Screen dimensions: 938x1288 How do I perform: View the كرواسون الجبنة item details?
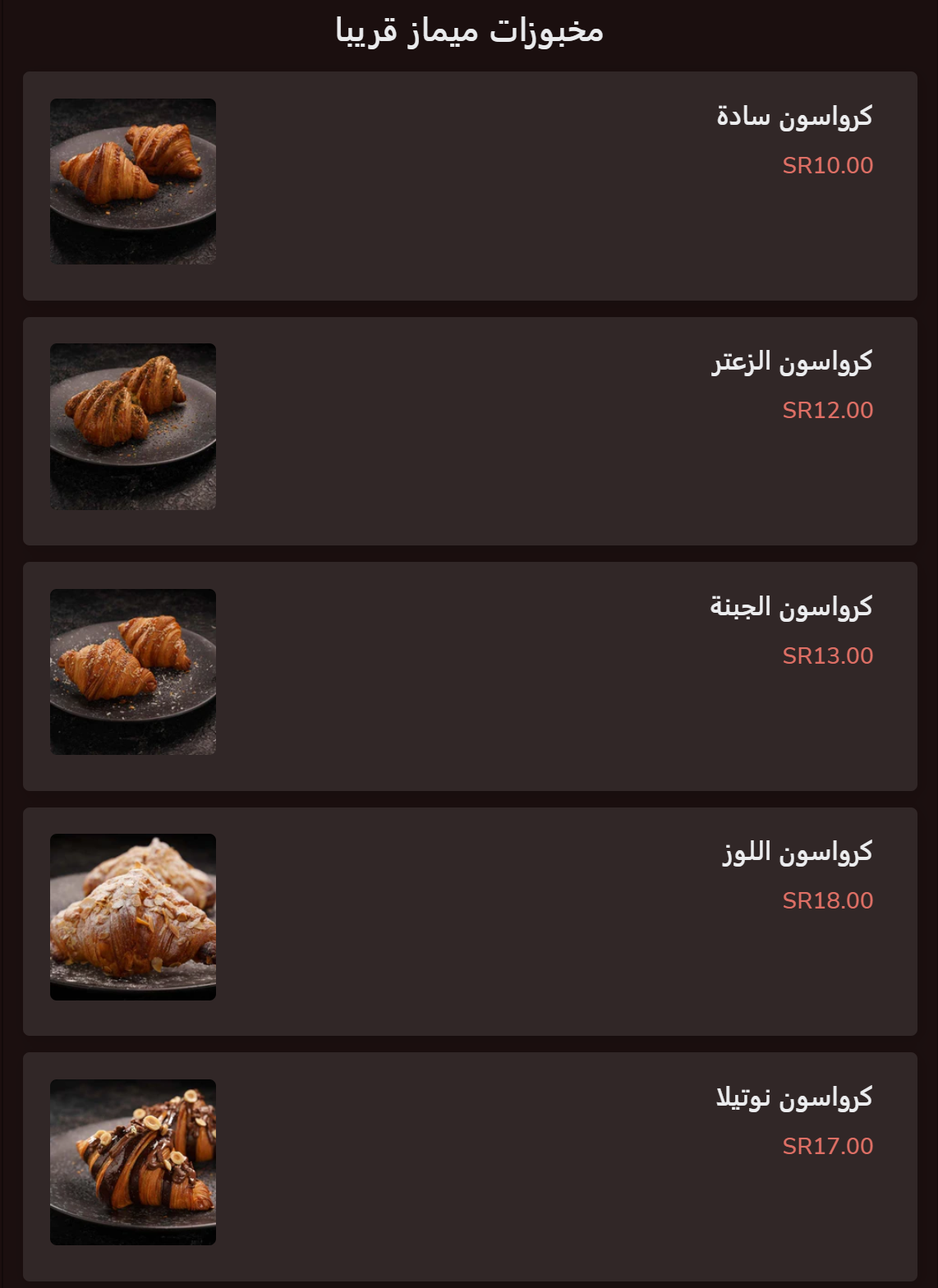point(469,676)
